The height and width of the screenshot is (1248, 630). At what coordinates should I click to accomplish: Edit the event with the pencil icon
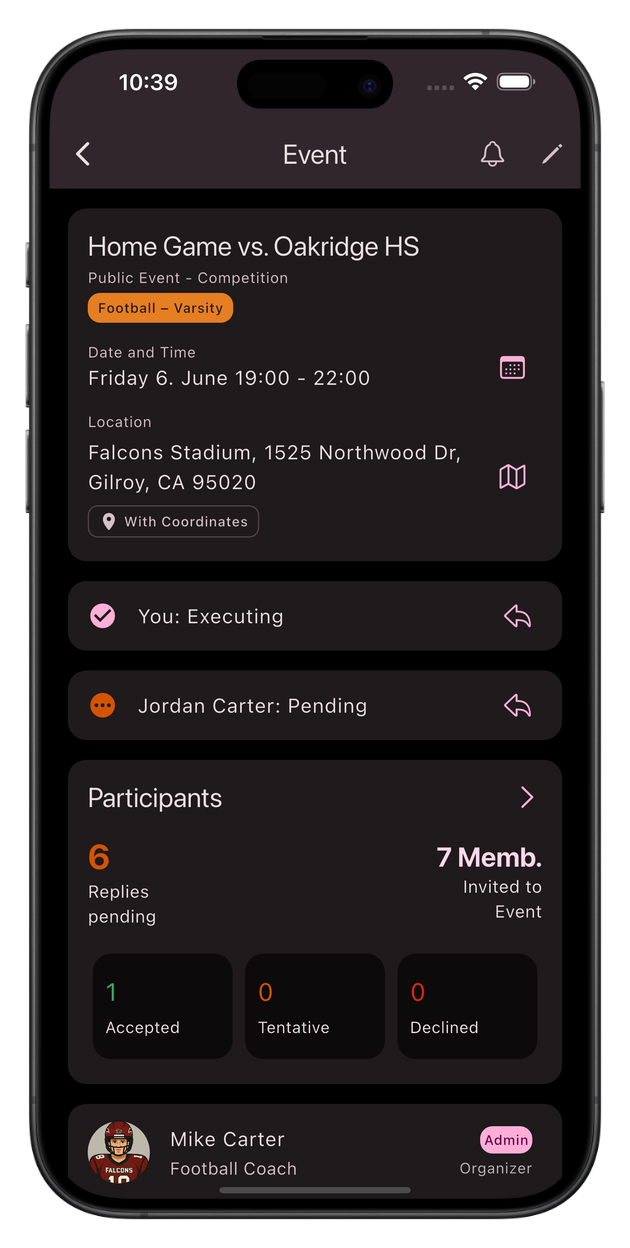(x=552, y=154)
